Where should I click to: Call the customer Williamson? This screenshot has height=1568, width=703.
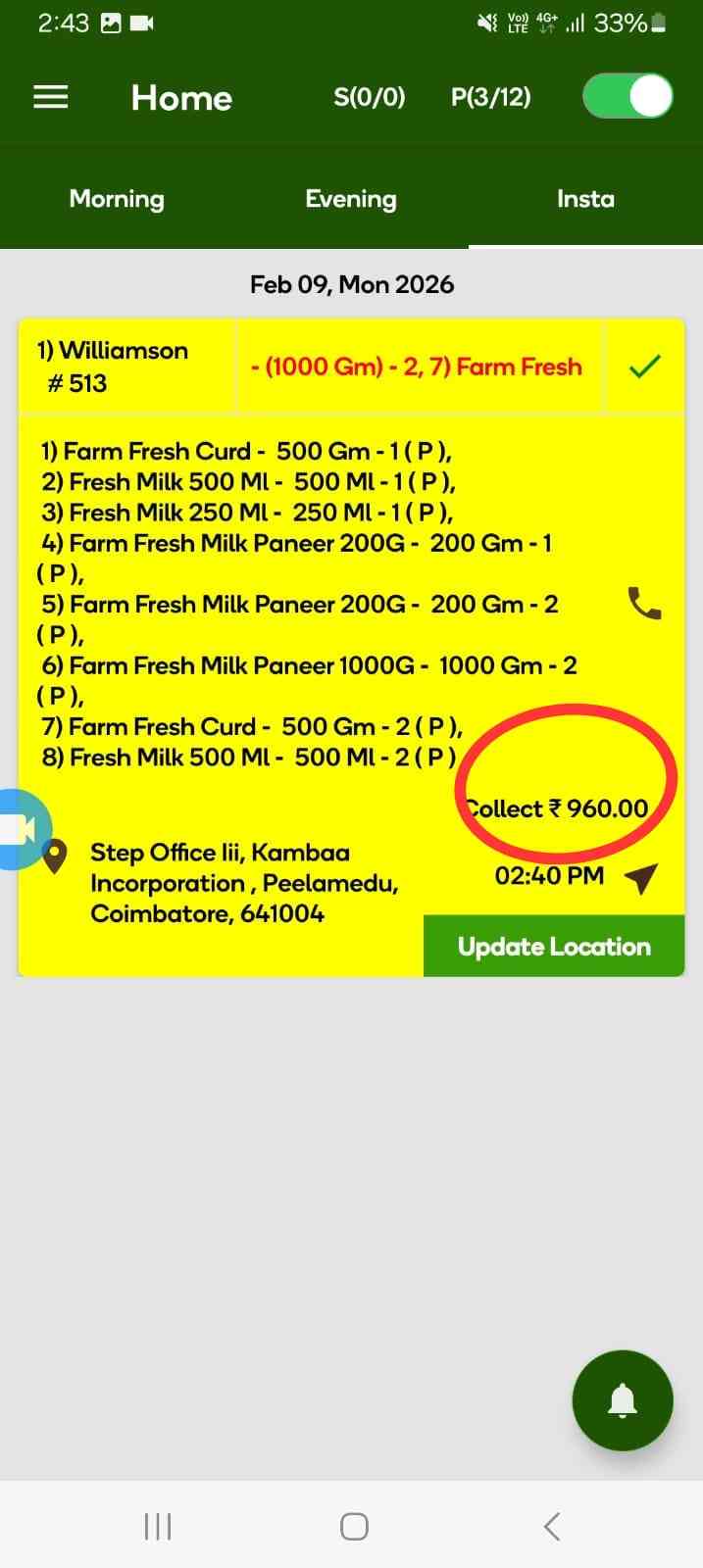point(644,604)
